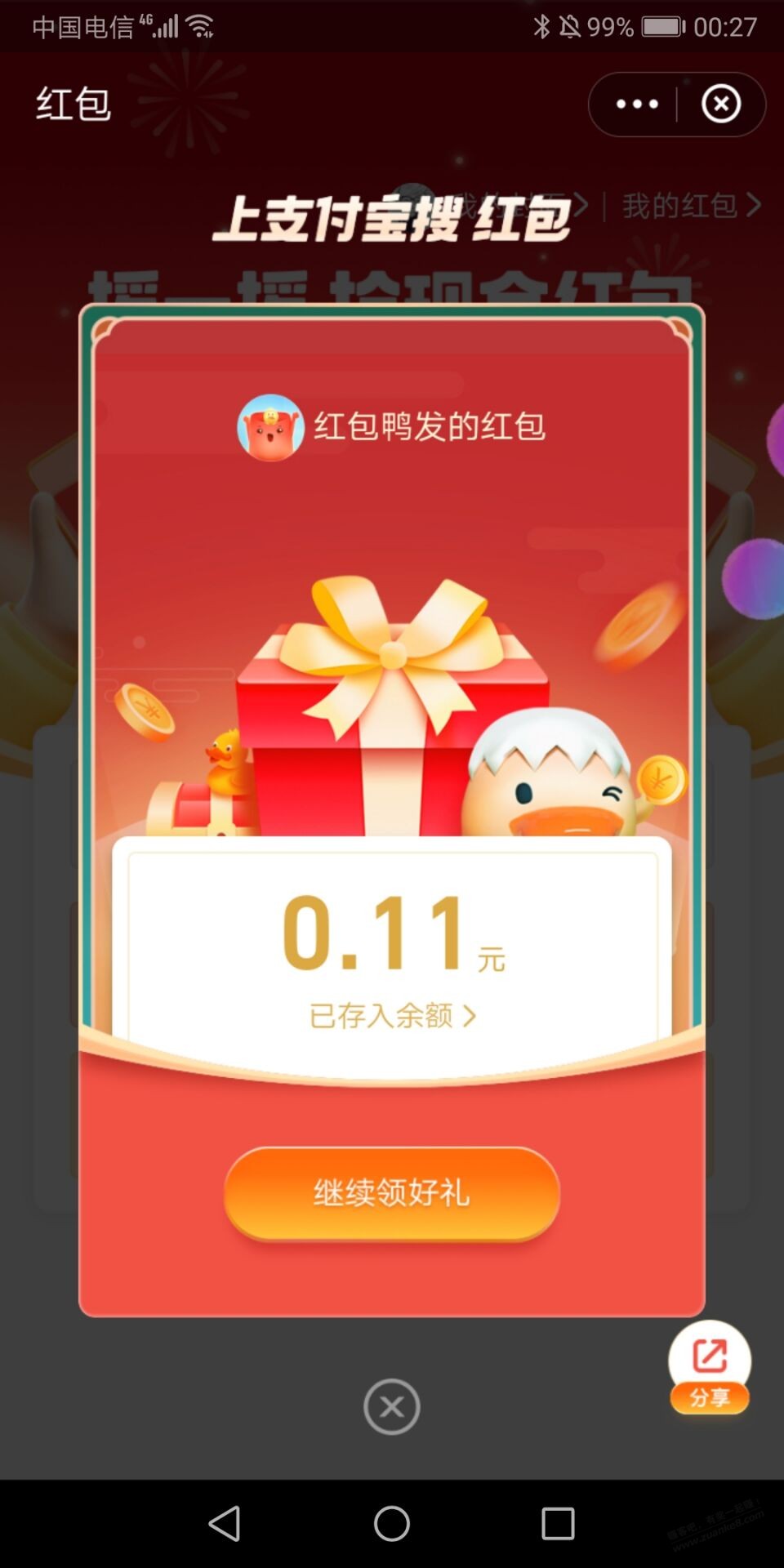This screenshot has height=1568, width=784.
Task: Close the mini-program with the top X
Action: pyautogui.click(x=721, y=105)
